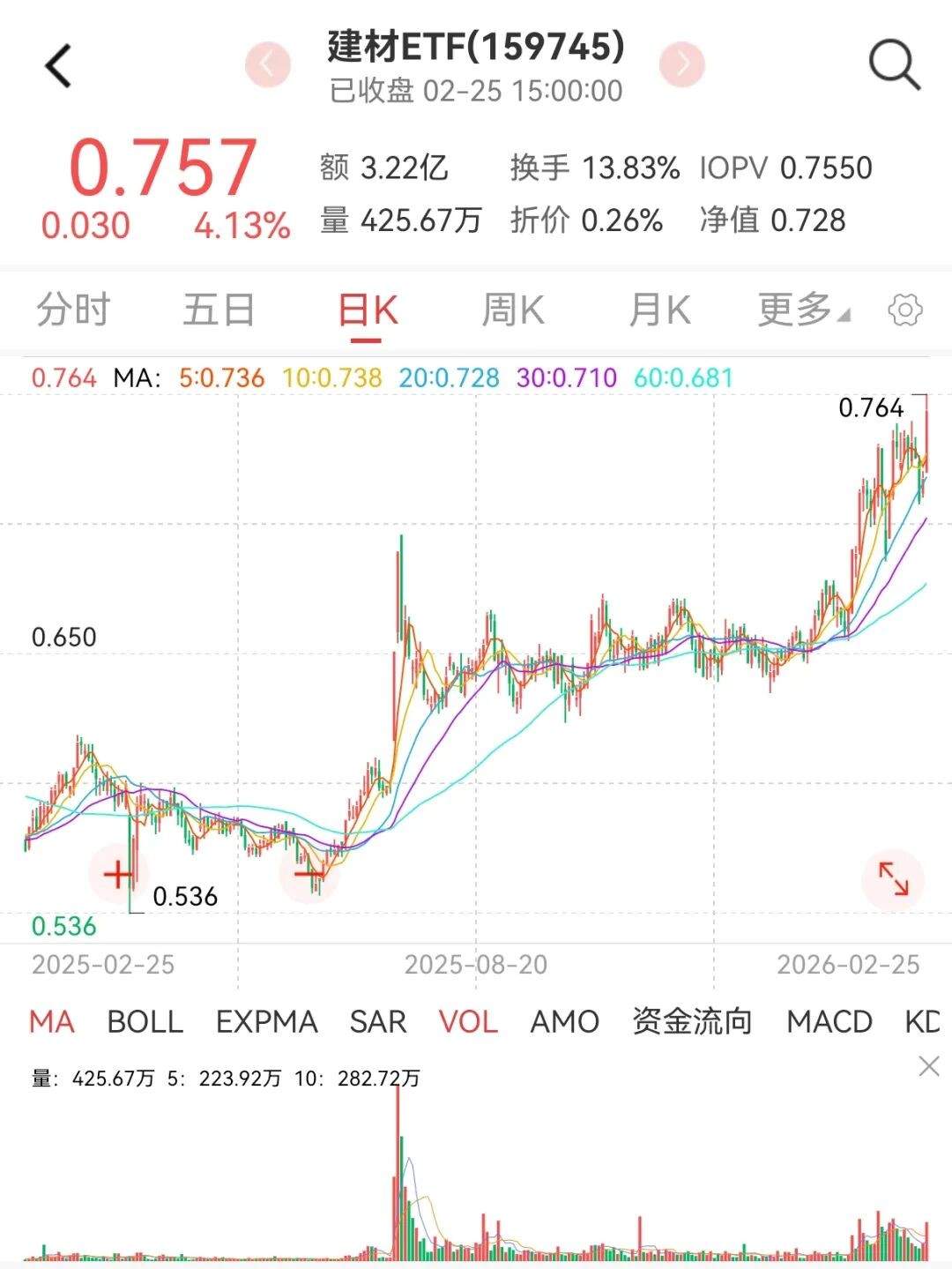
Task: Switch to the 分时 chart tab
Action: point(73,310)
